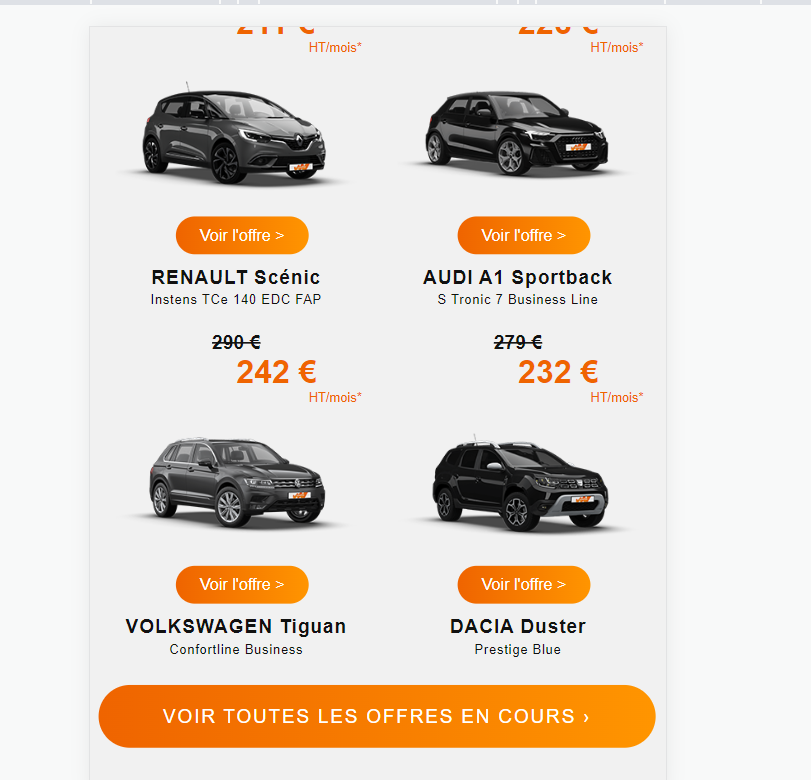View the Audi A1 Sportback offer
Image resolution: width=811 pixels, height=780 pixels.
[523, 235]
